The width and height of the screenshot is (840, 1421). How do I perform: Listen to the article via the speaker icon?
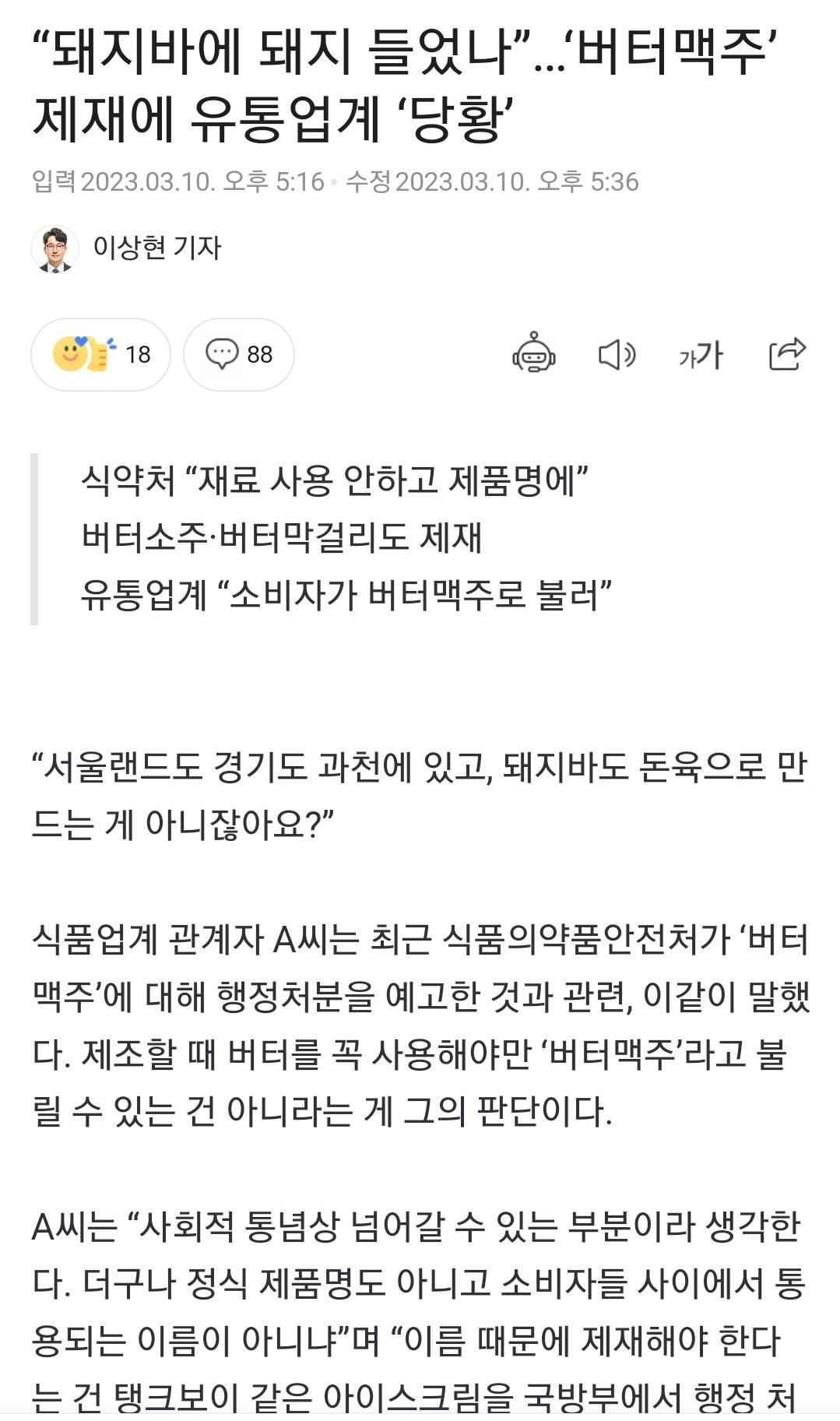617,354
